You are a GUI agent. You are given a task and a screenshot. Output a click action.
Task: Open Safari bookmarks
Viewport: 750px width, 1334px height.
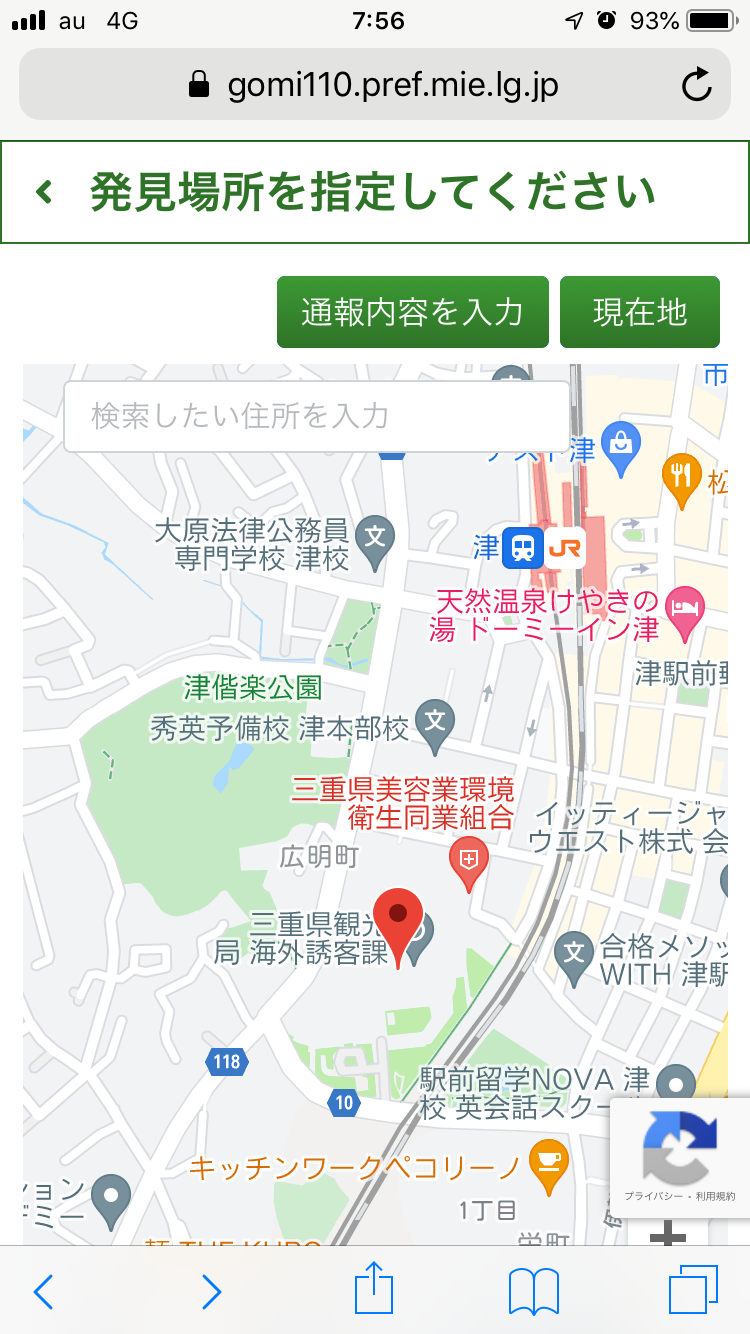pyautogui.click(x=533, y=1291)
